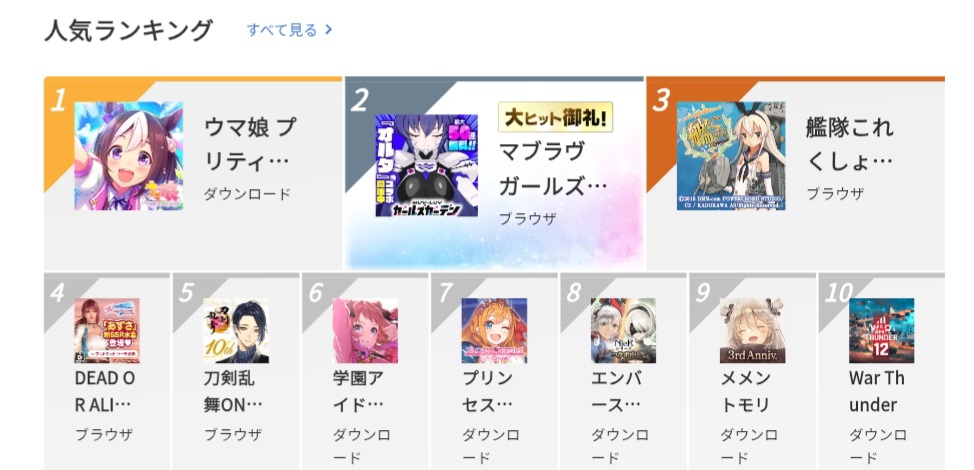
Task: View rank 9 メメントモリ game
Action: [x=752, y=370]
